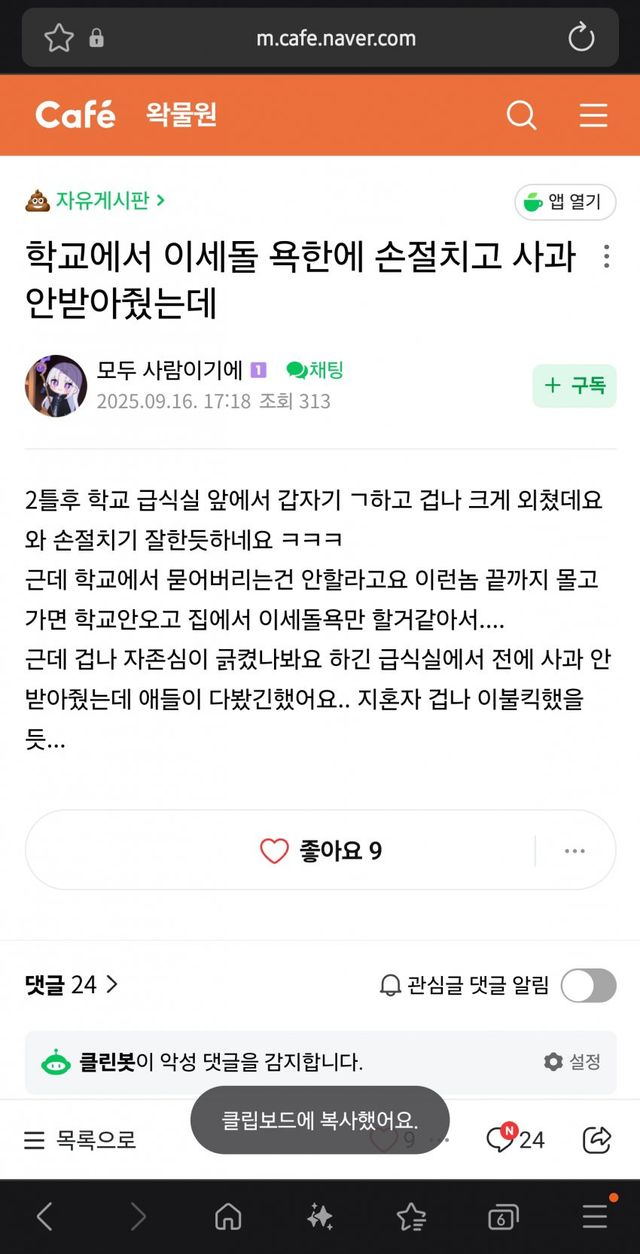640x1254 pixels.
Task: Open 클린봇 설정 settings
Action: 572,1062
